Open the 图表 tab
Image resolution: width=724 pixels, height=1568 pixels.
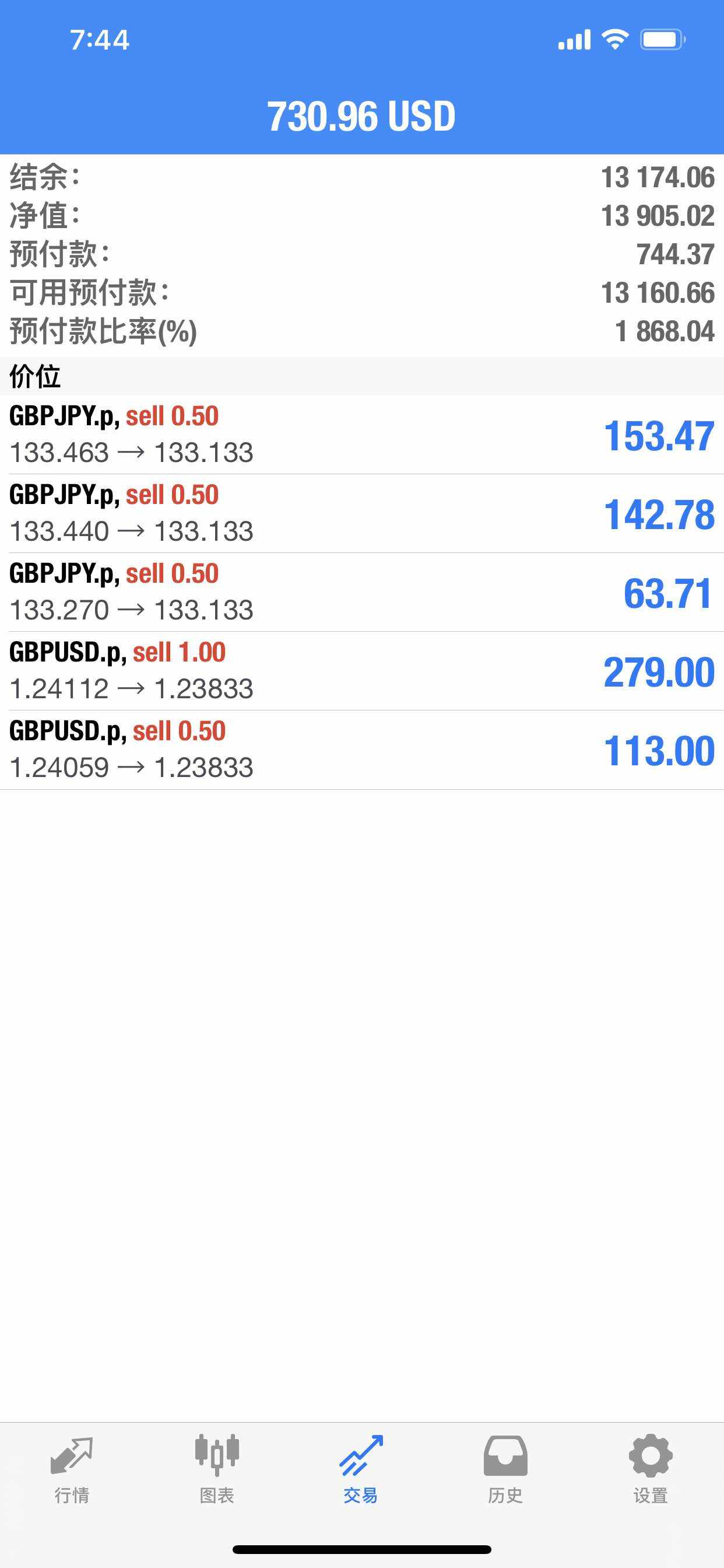tap(217, 1468)
